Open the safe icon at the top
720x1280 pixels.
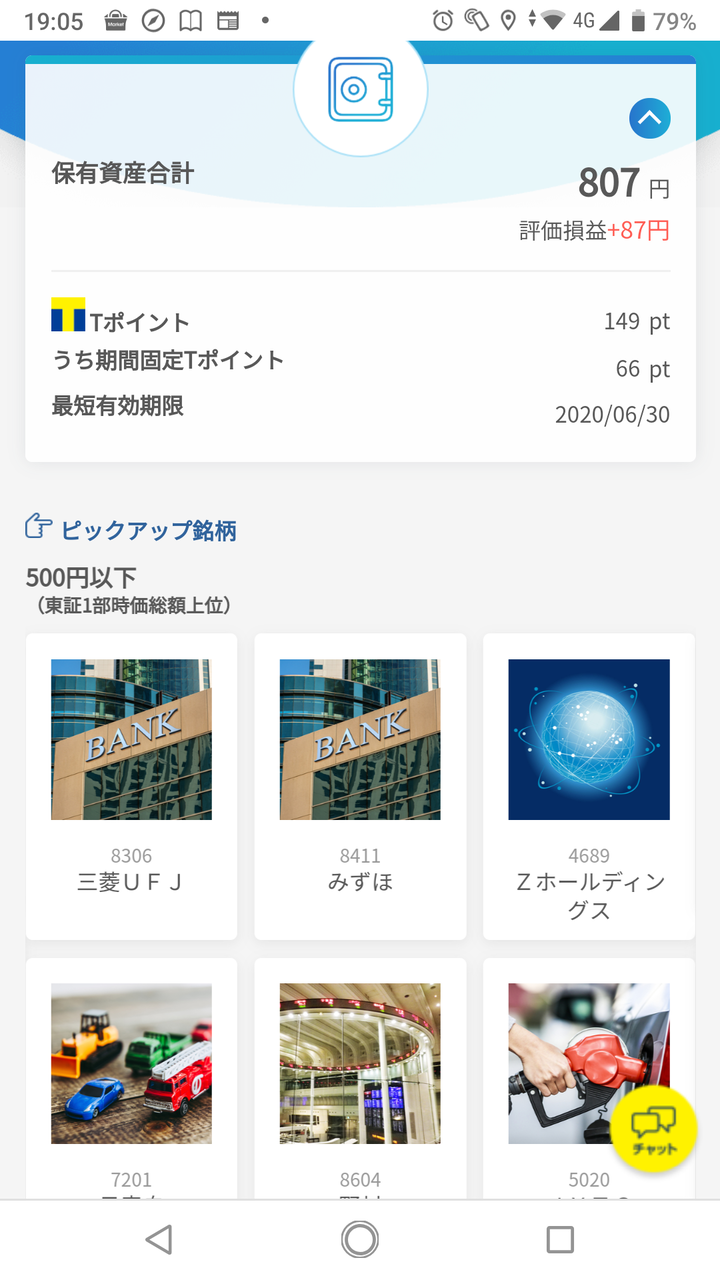click(x=360, y=90)
